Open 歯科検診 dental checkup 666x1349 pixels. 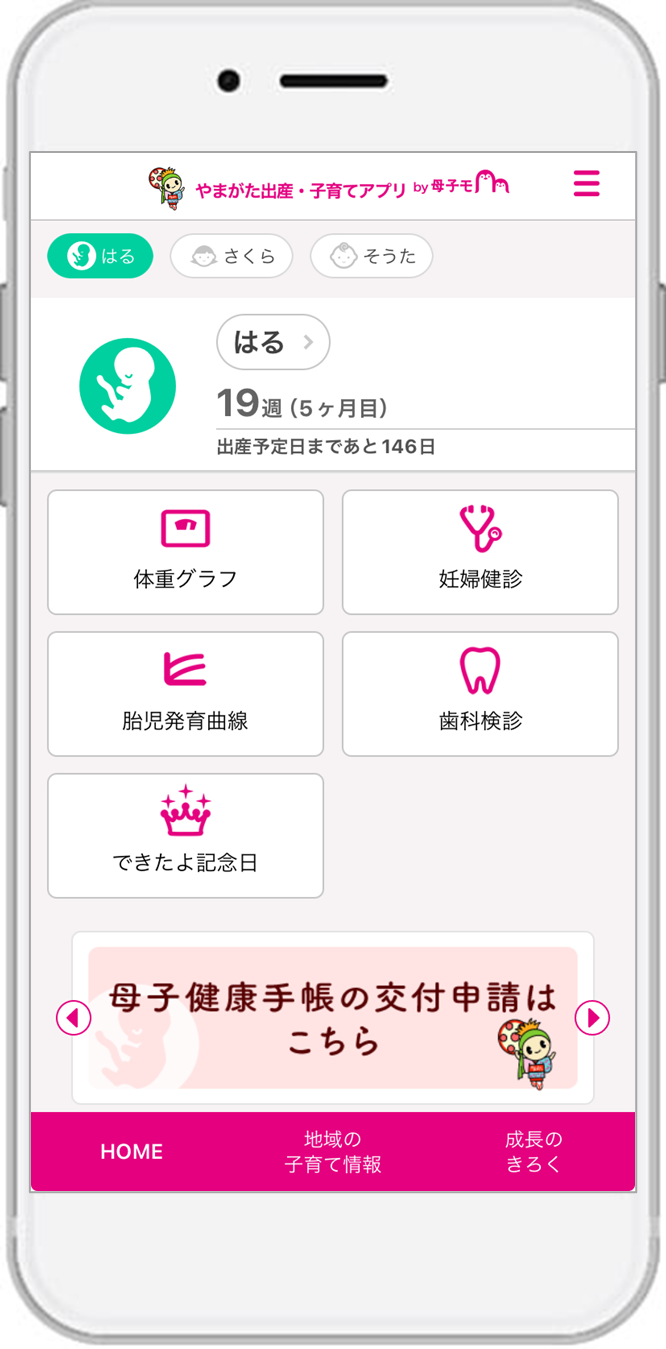point(480,694)
